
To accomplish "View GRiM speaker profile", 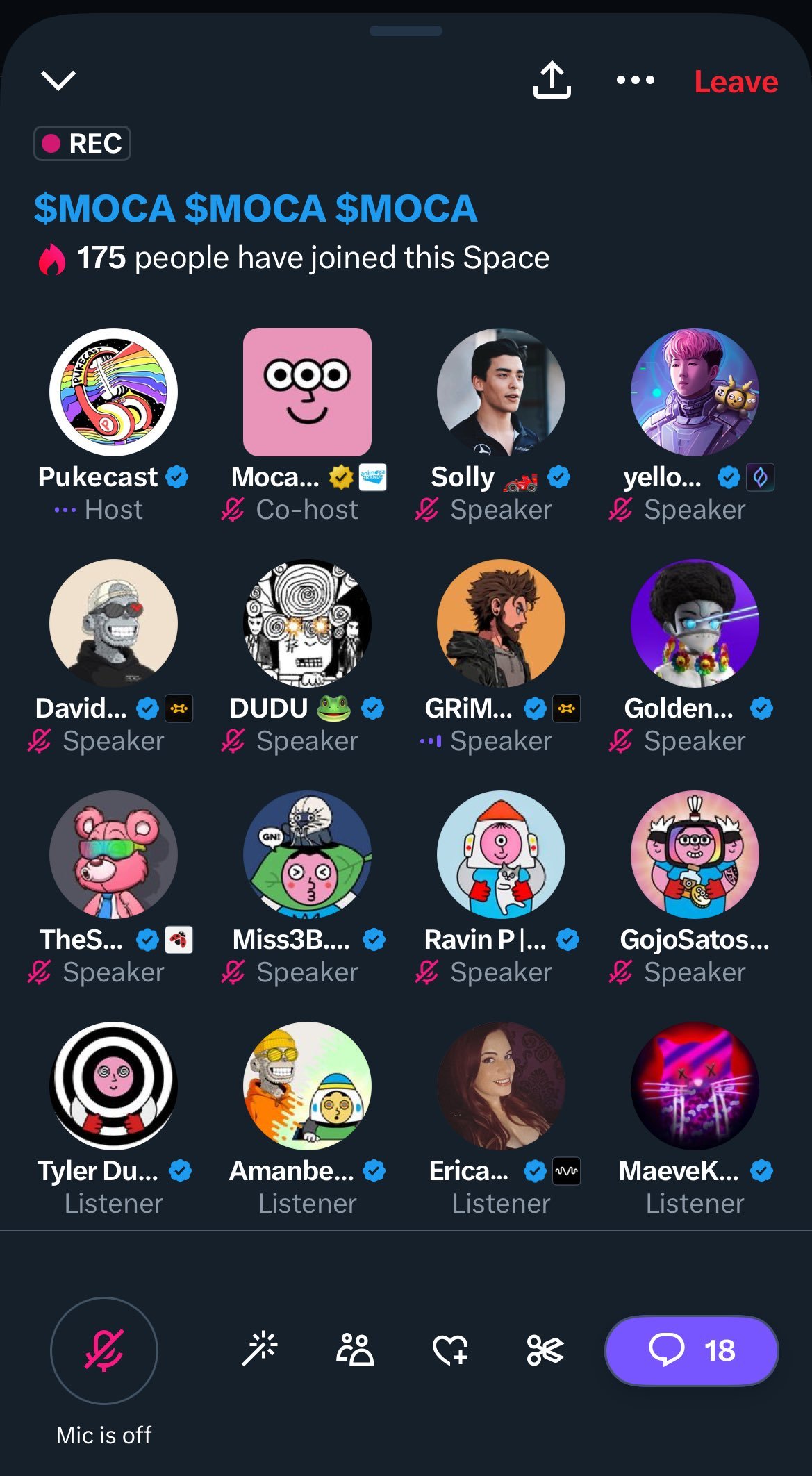I will 501,623.
